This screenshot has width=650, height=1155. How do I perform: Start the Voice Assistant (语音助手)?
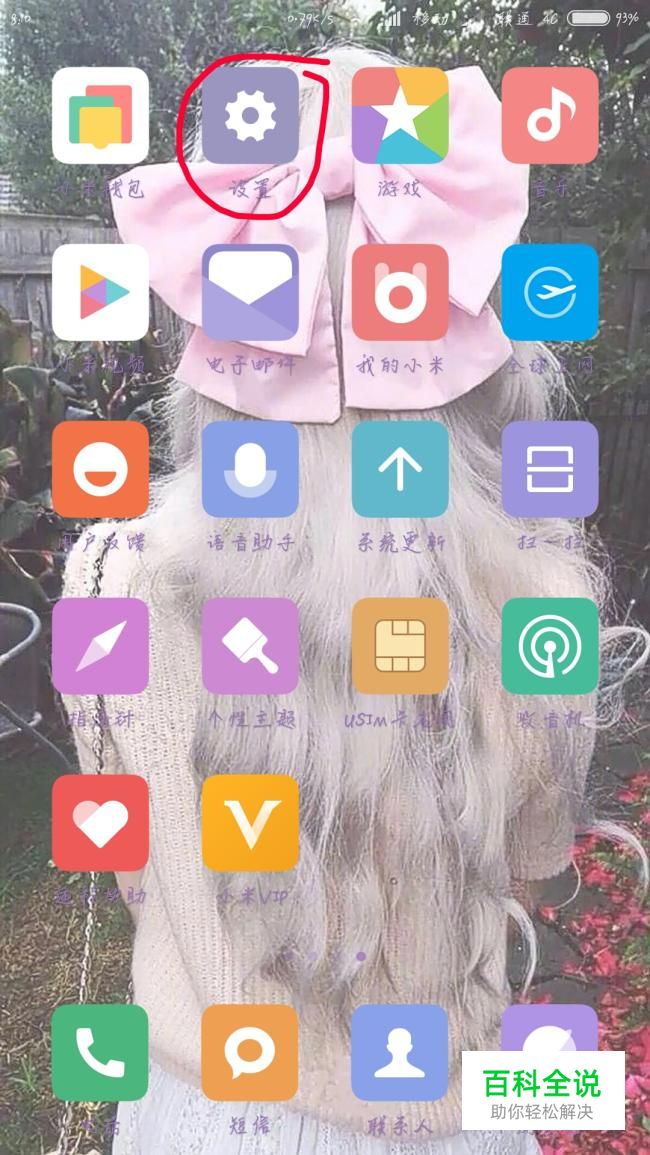tap(250, 469)
